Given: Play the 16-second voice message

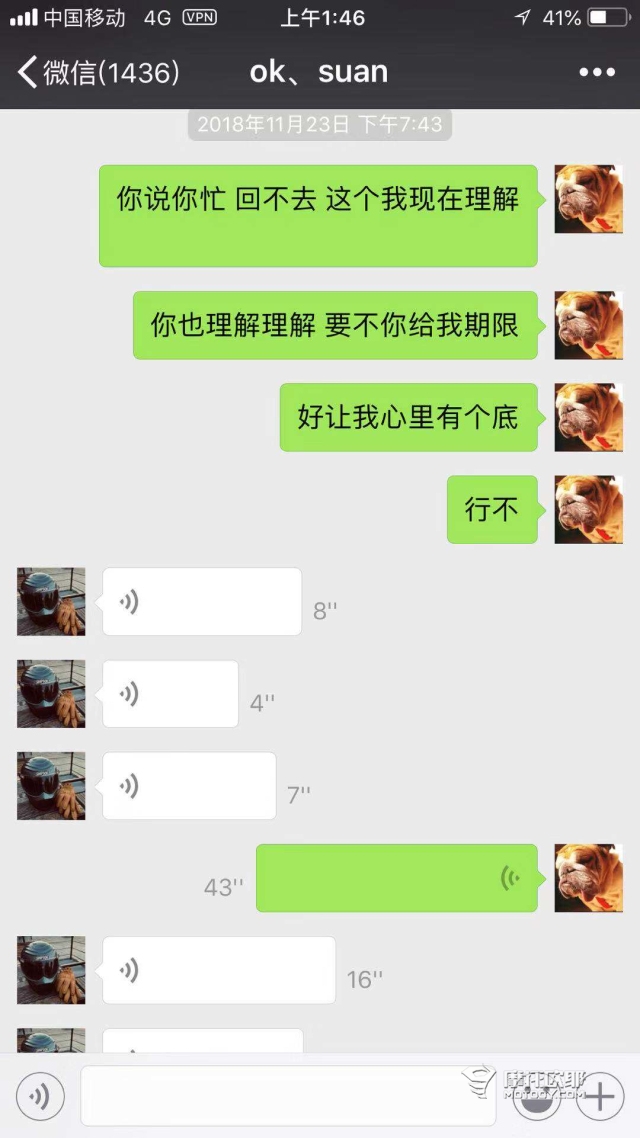Looking at the screenshot, I should coord(218,970).
